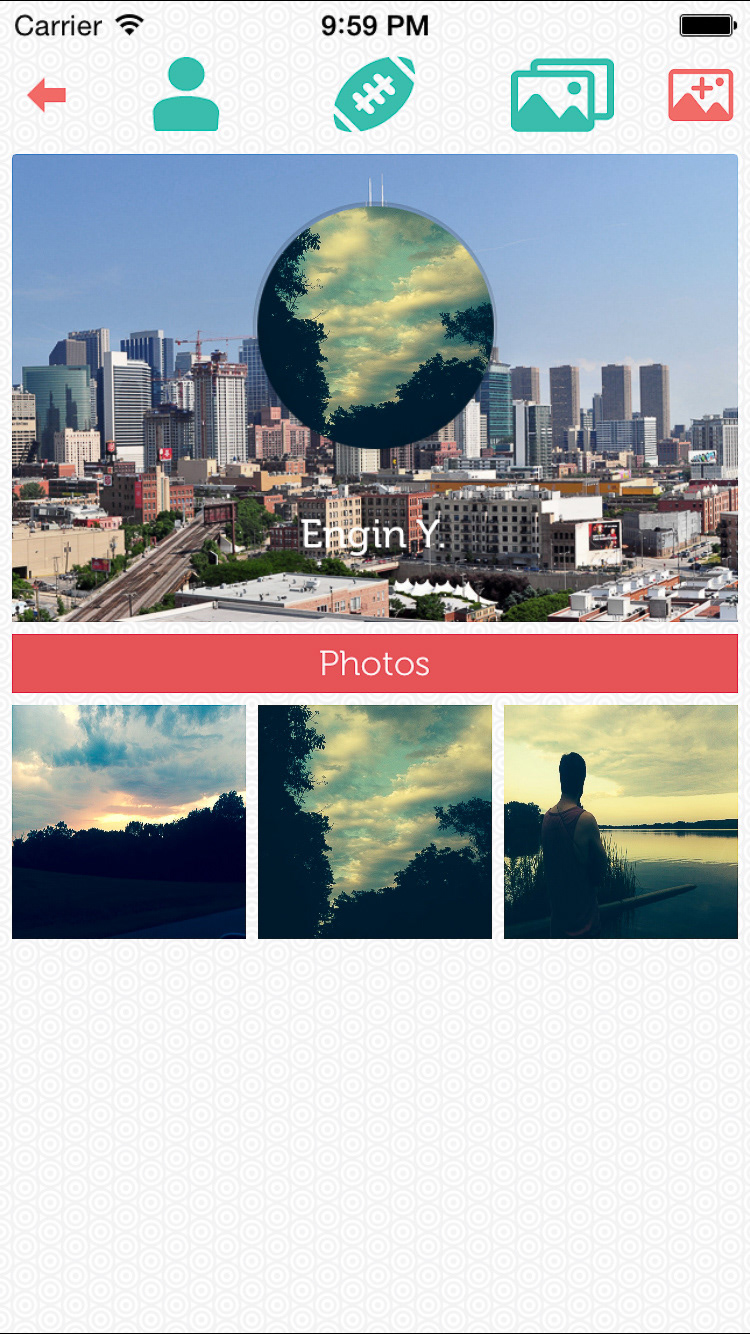Tap the round profile picture
The width and height of the screenshot is (750, 1334).
375,326
